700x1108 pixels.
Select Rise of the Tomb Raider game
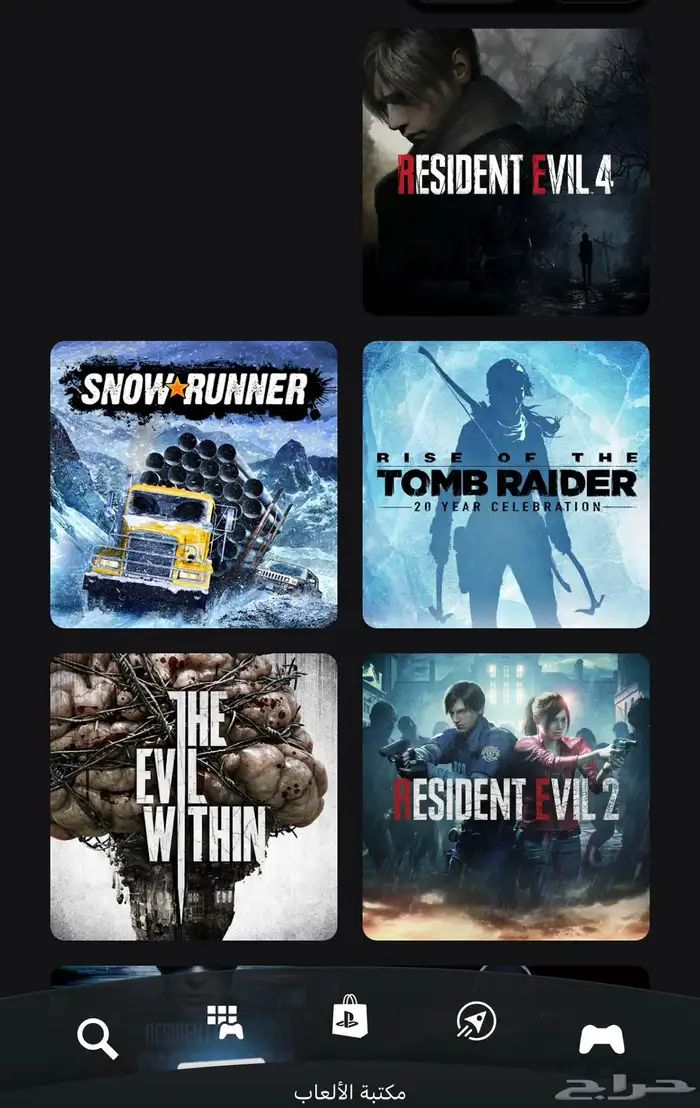(505, 485)
